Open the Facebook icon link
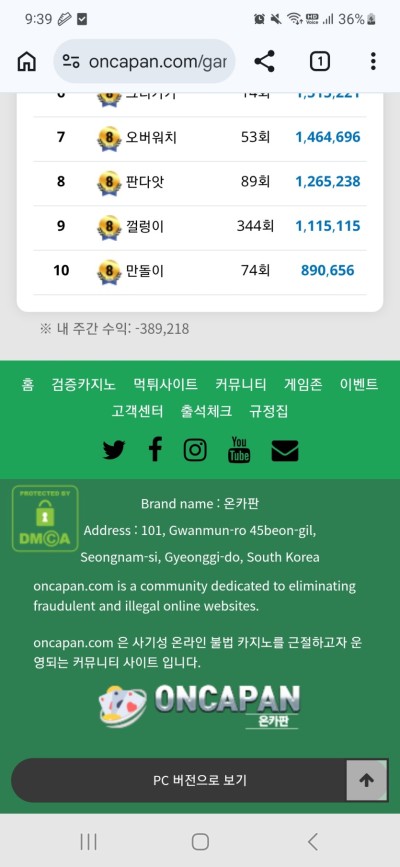 [x=155, y=449]
